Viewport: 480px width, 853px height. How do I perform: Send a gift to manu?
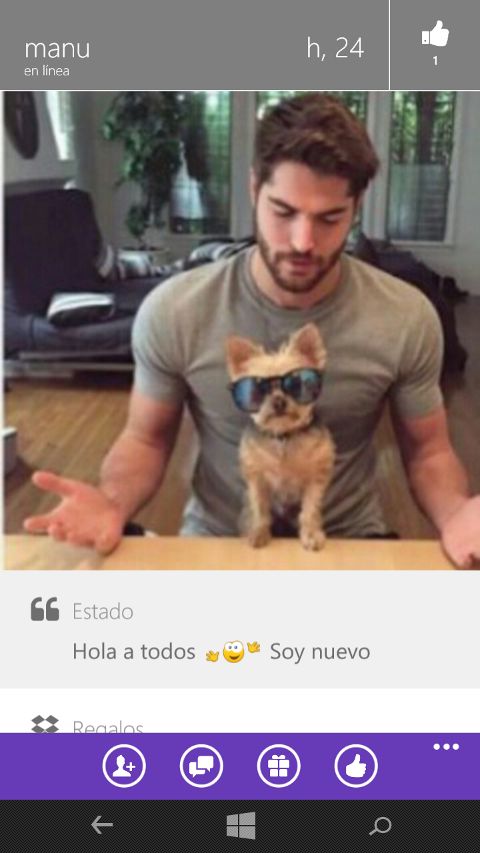click(279, 766)
